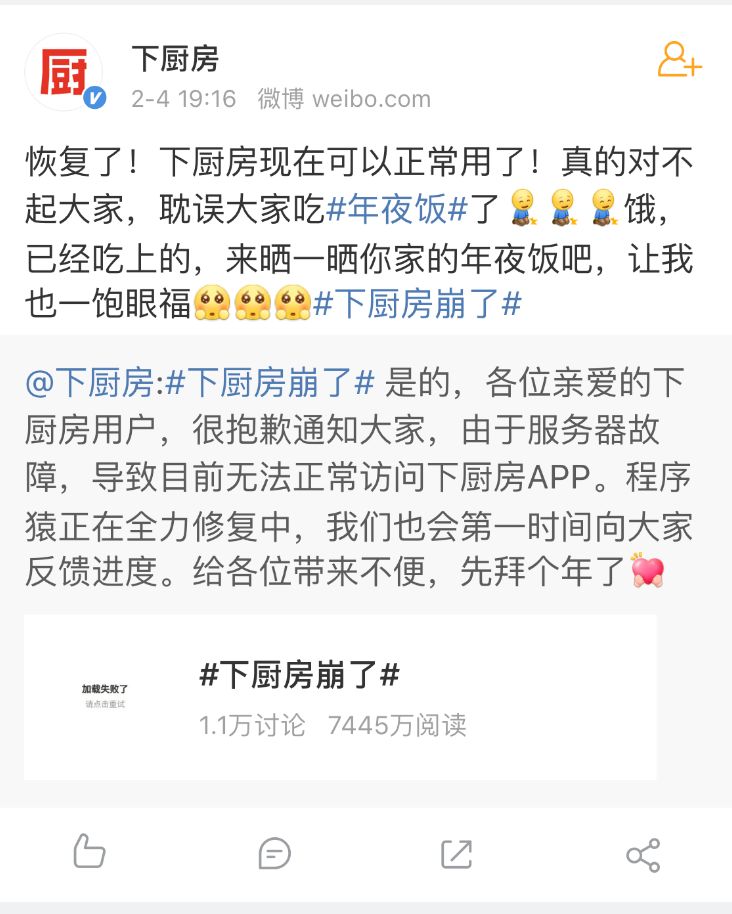Open 下厨房 profile avatar
Viewport: 732px width, 914px height.
[x=64, y=72]
